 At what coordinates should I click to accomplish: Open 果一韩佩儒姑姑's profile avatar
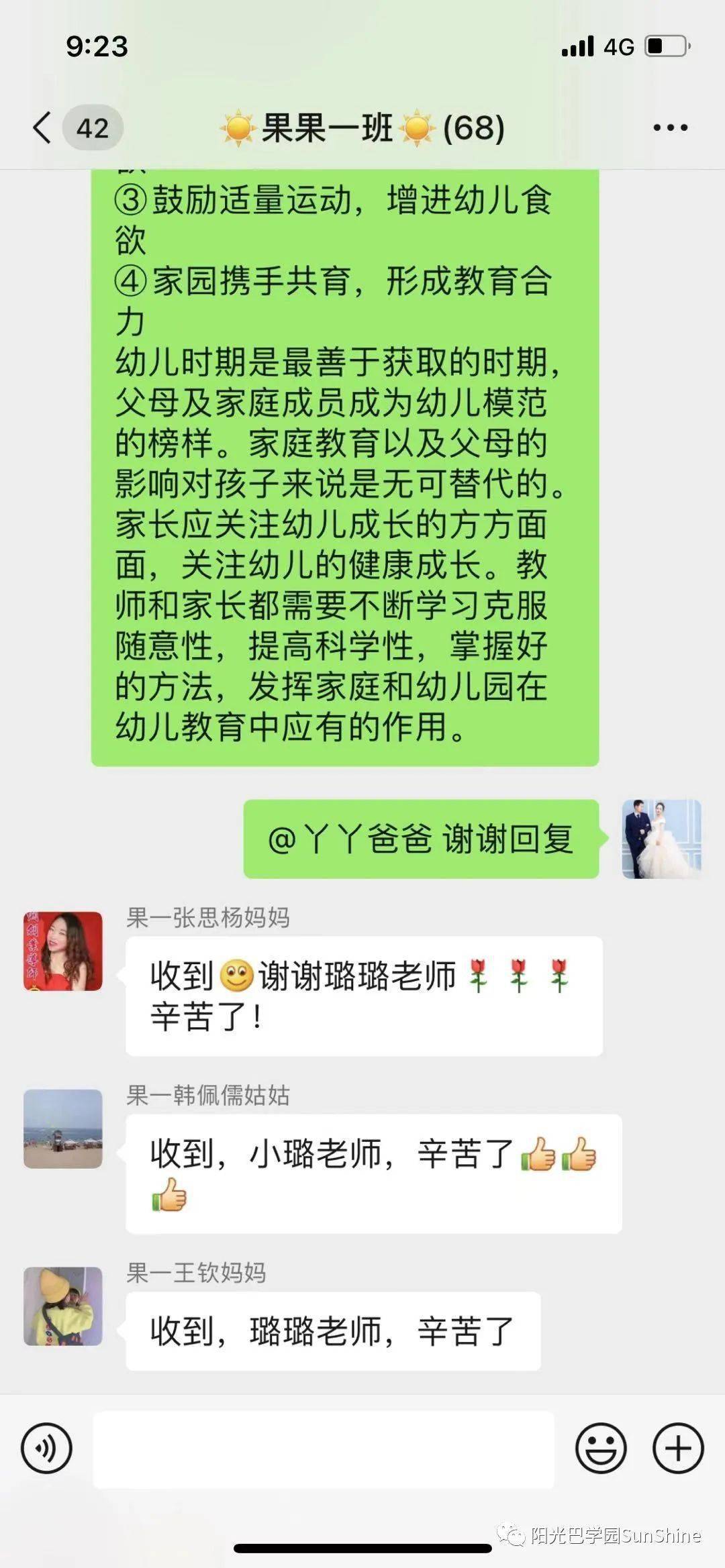[63, 1129]
